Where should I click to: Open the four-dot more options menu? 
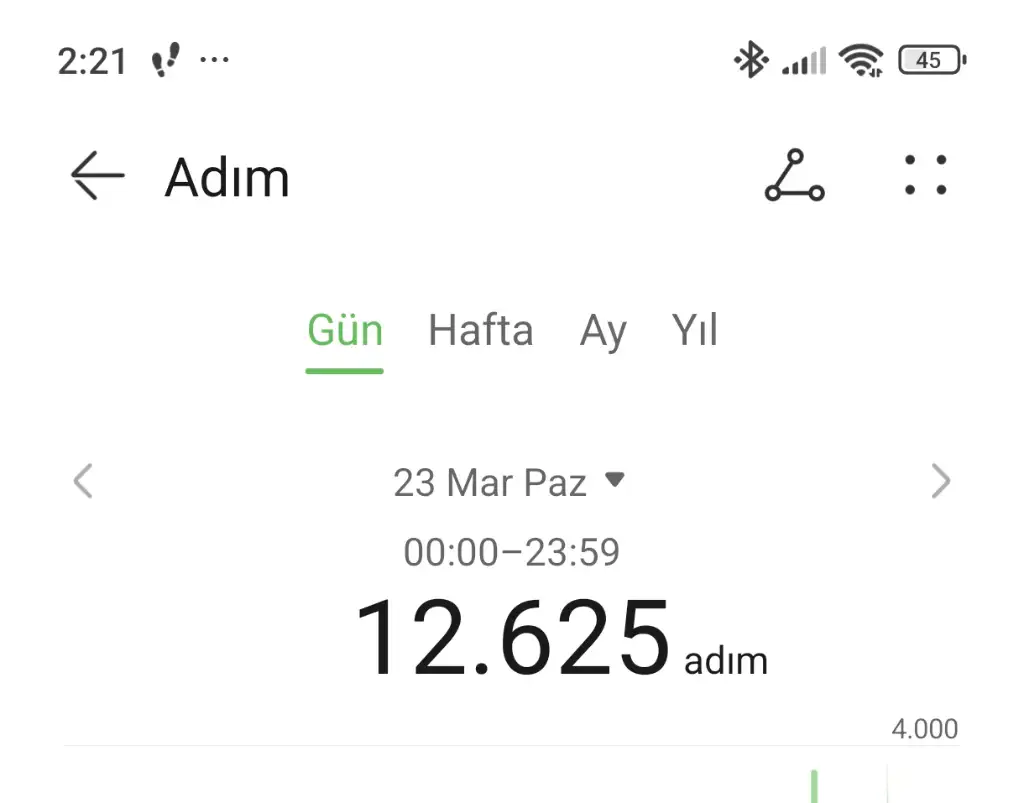point(925,175)
